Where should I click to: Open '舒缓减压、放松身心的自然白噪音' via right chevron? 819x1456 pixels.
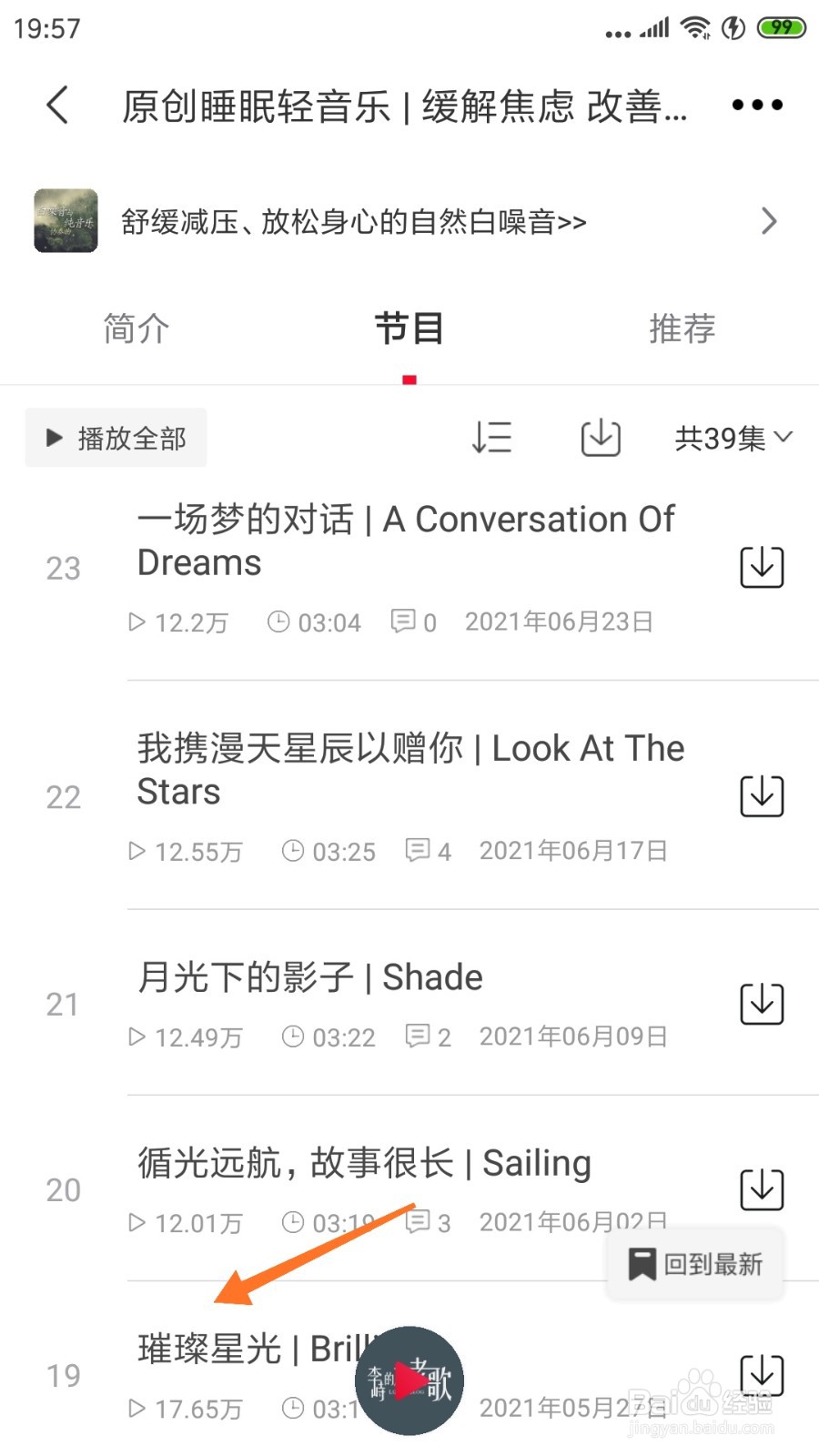point(769,221)
